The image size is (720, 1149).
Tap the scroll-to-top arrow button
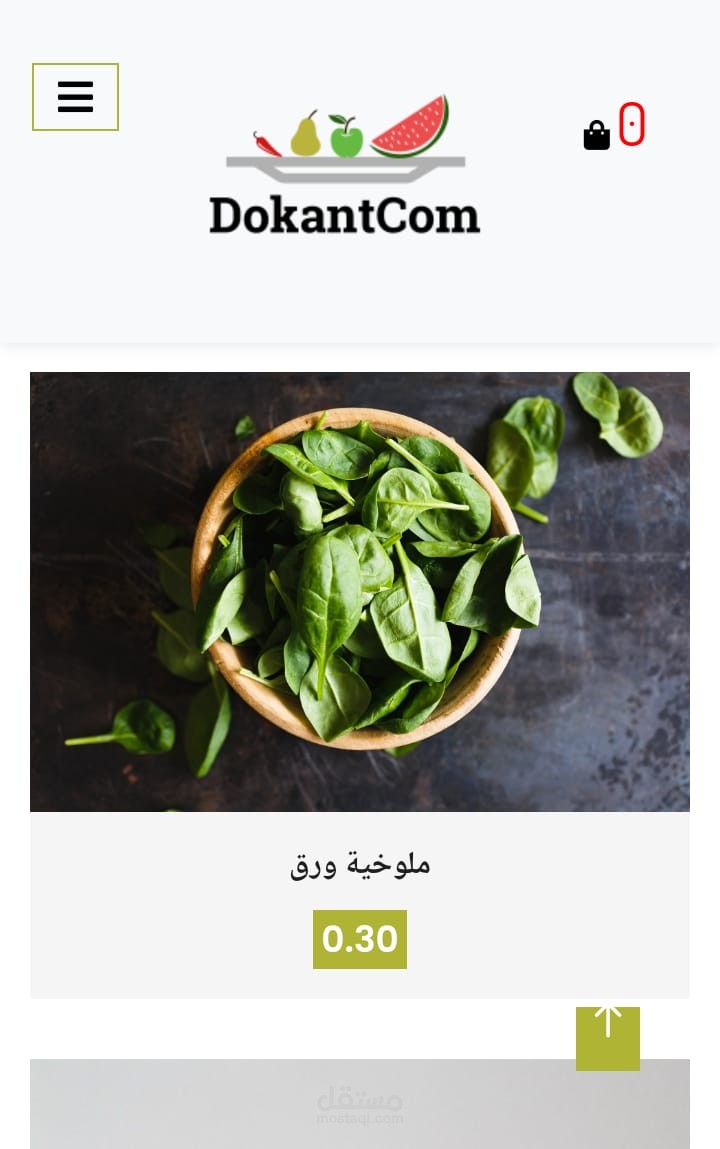click(607, 1037)
